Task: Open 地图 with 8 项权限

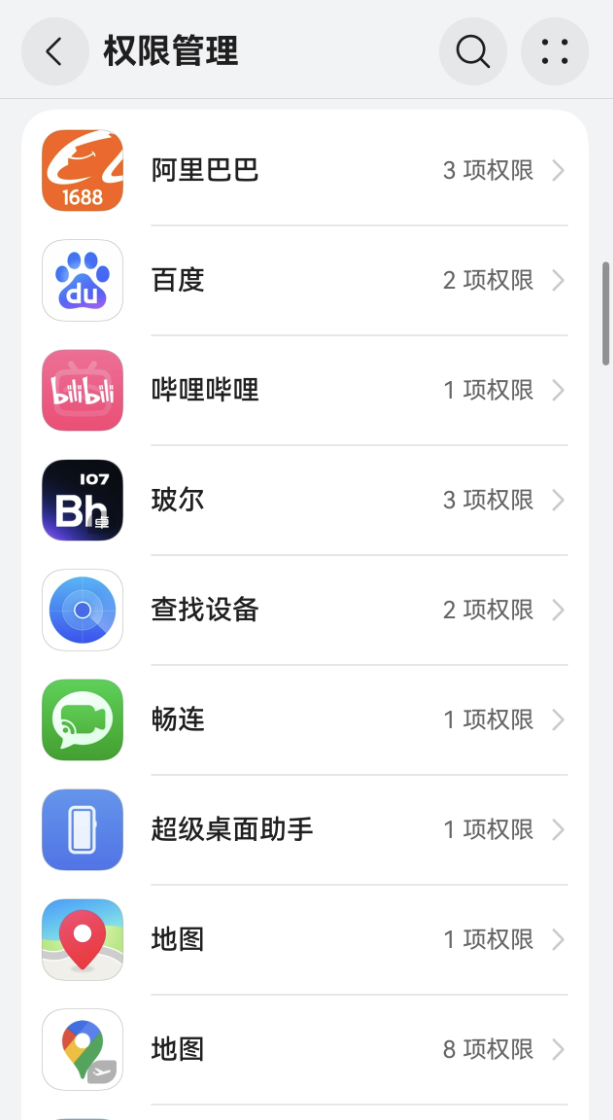Action: [x=305, y=1050]
